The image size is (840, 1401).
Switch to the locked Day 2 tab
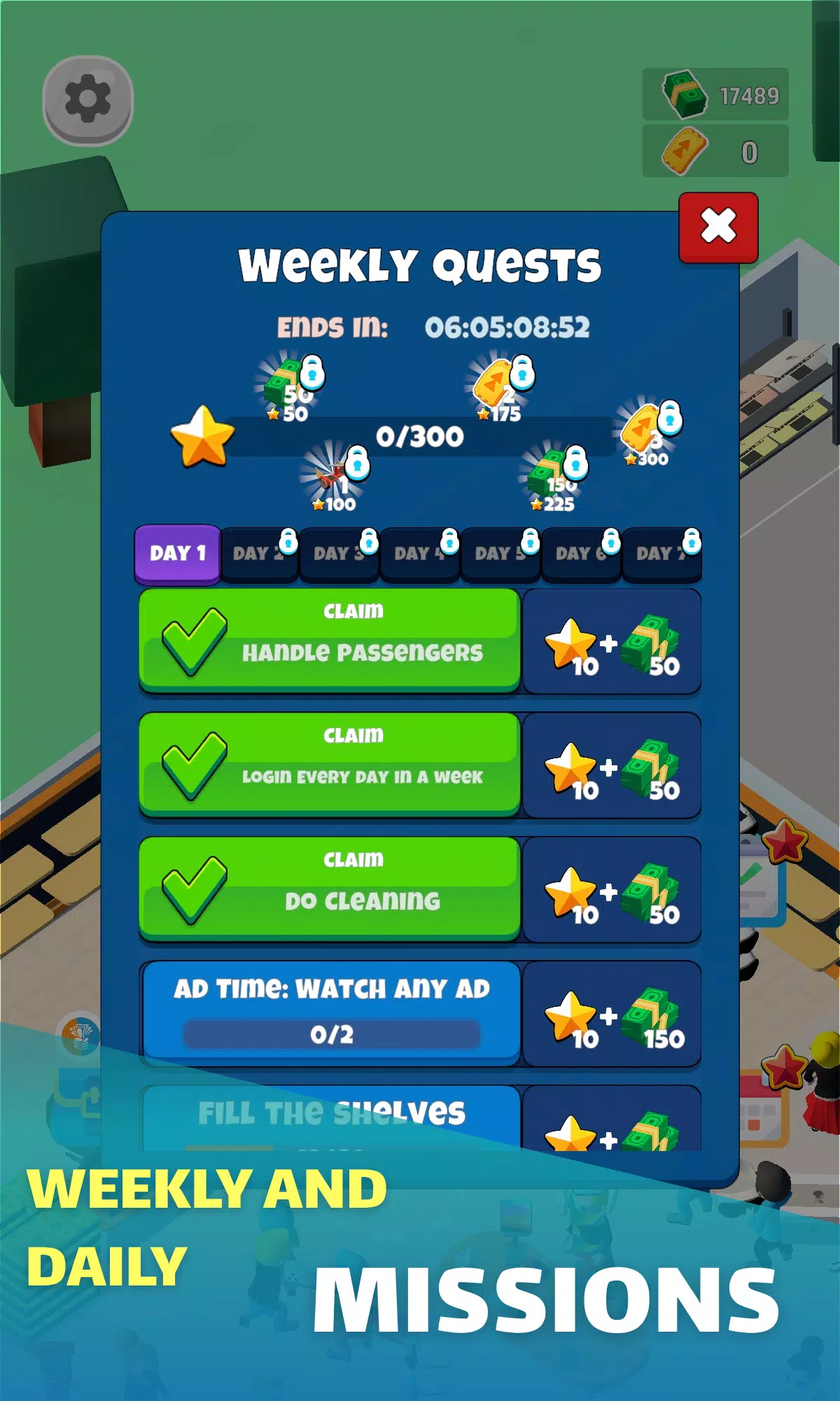coord(260,555)
